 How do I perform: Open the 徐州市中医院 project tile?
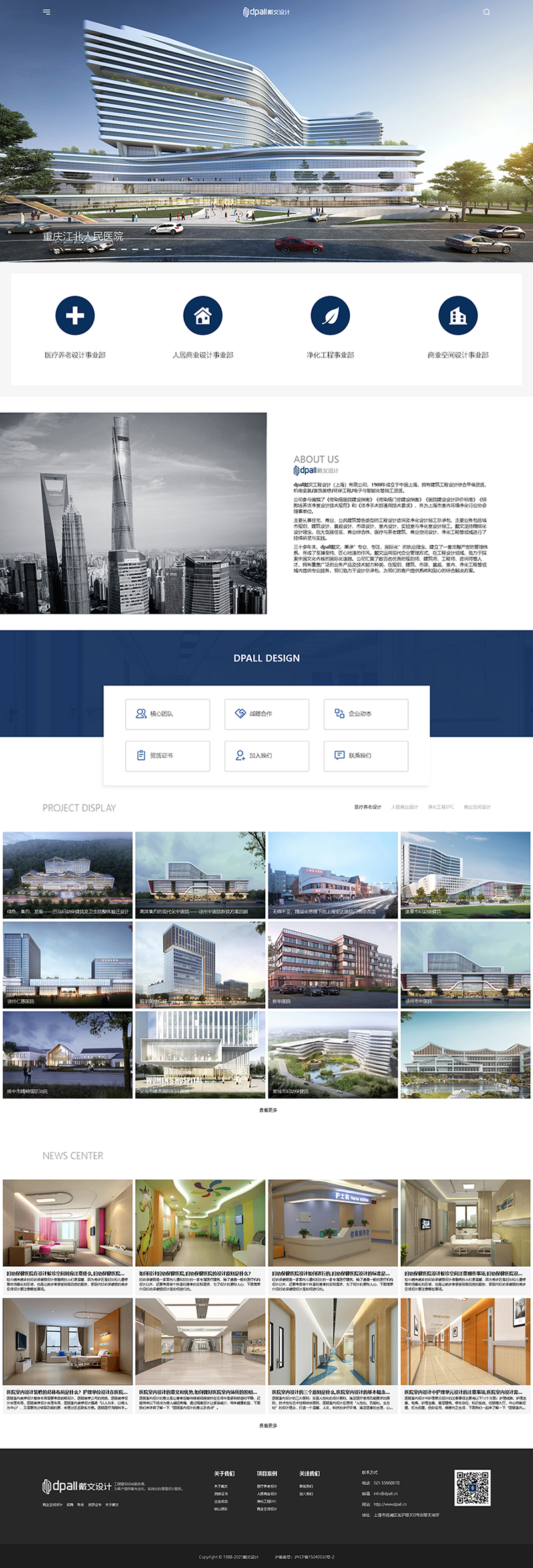click(465, 963)
